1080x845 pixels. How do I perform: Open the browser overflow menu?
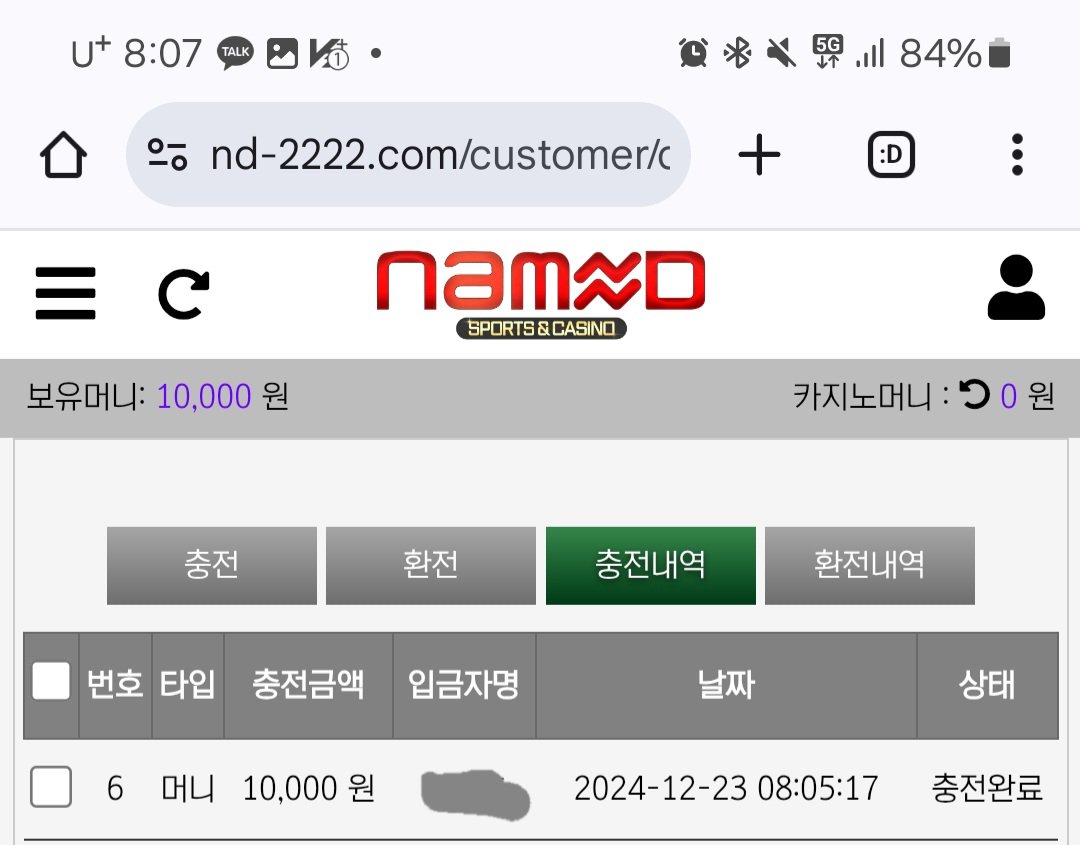(1017, 155)
